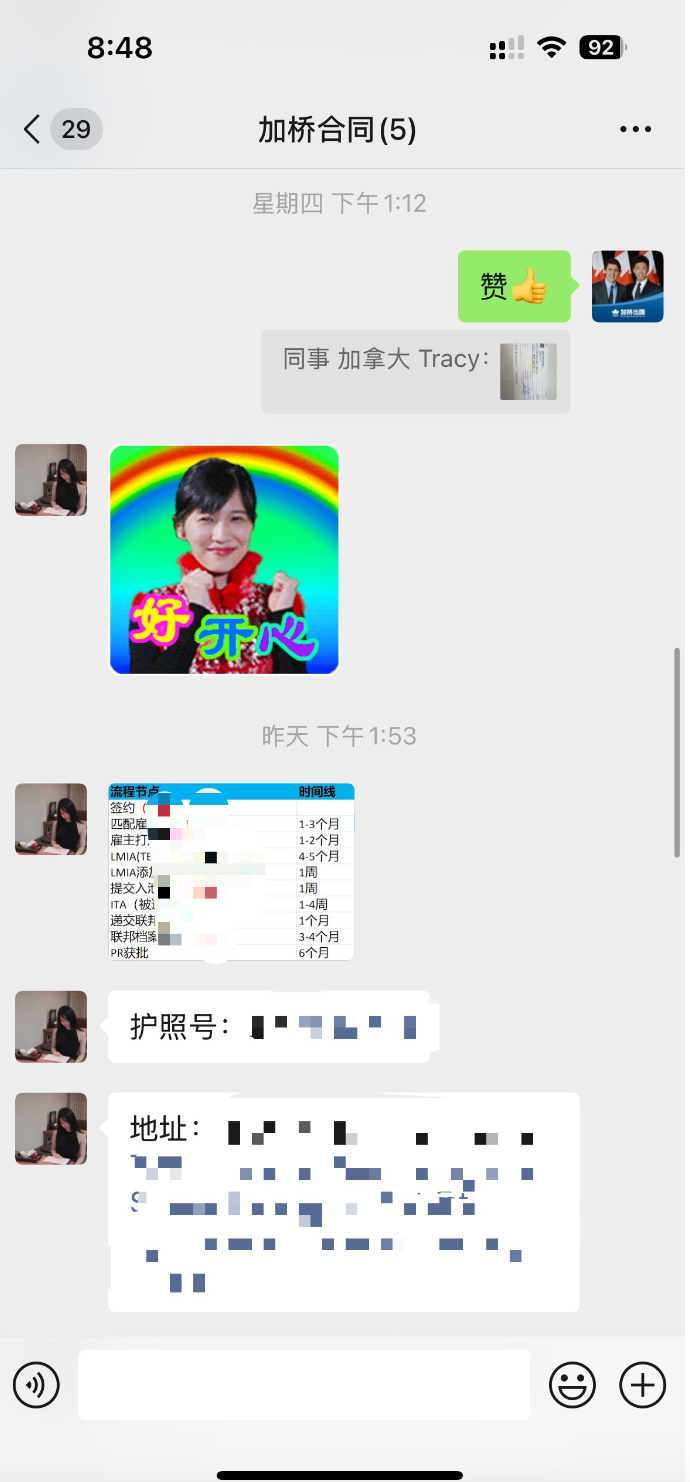Open the plus attachments menu
Screen dimensions: 690x1482
click(x=643, y=1385)
